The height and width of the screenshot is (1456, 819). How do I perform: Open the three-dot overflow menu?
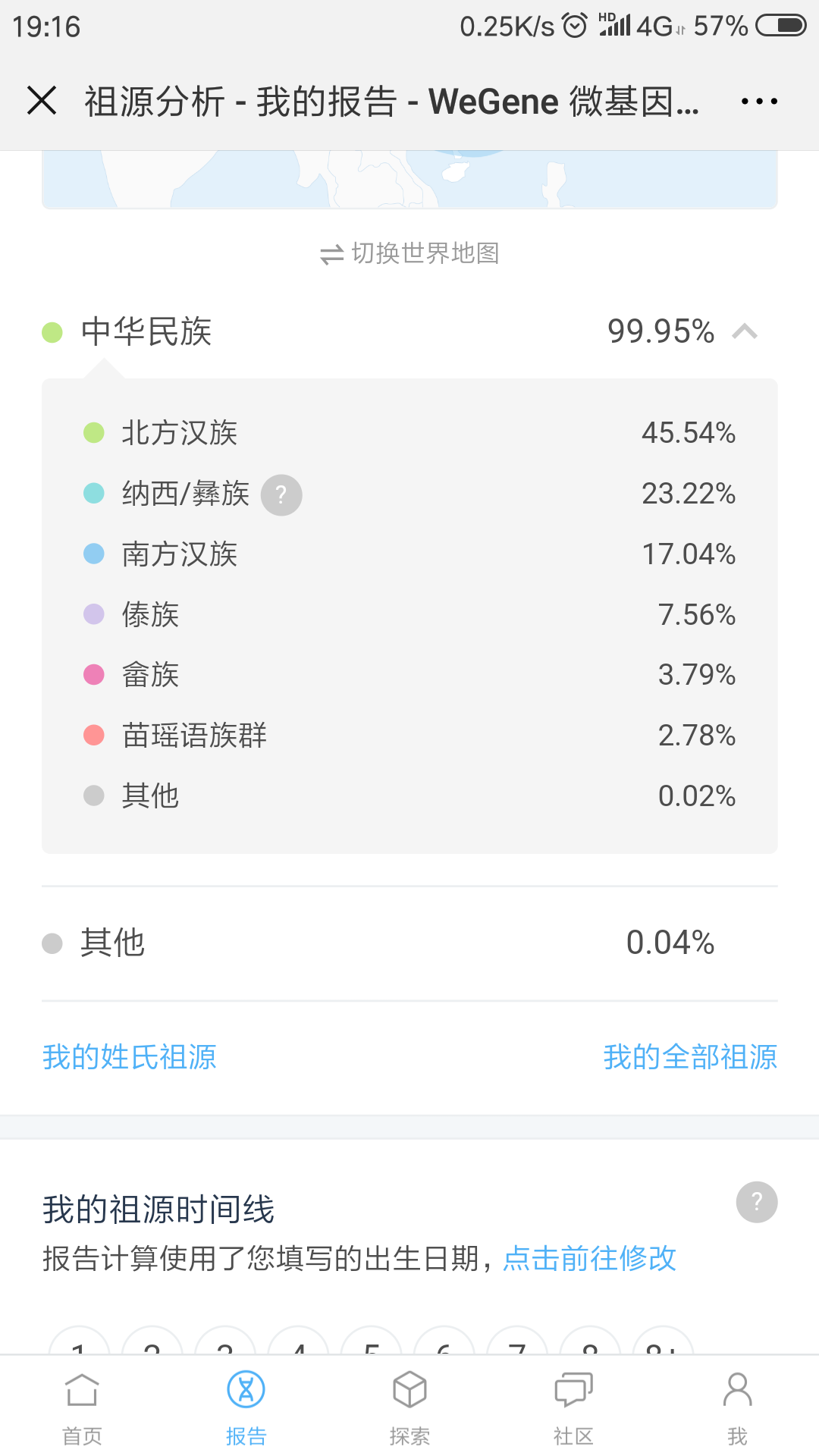[x=759, y=101]
